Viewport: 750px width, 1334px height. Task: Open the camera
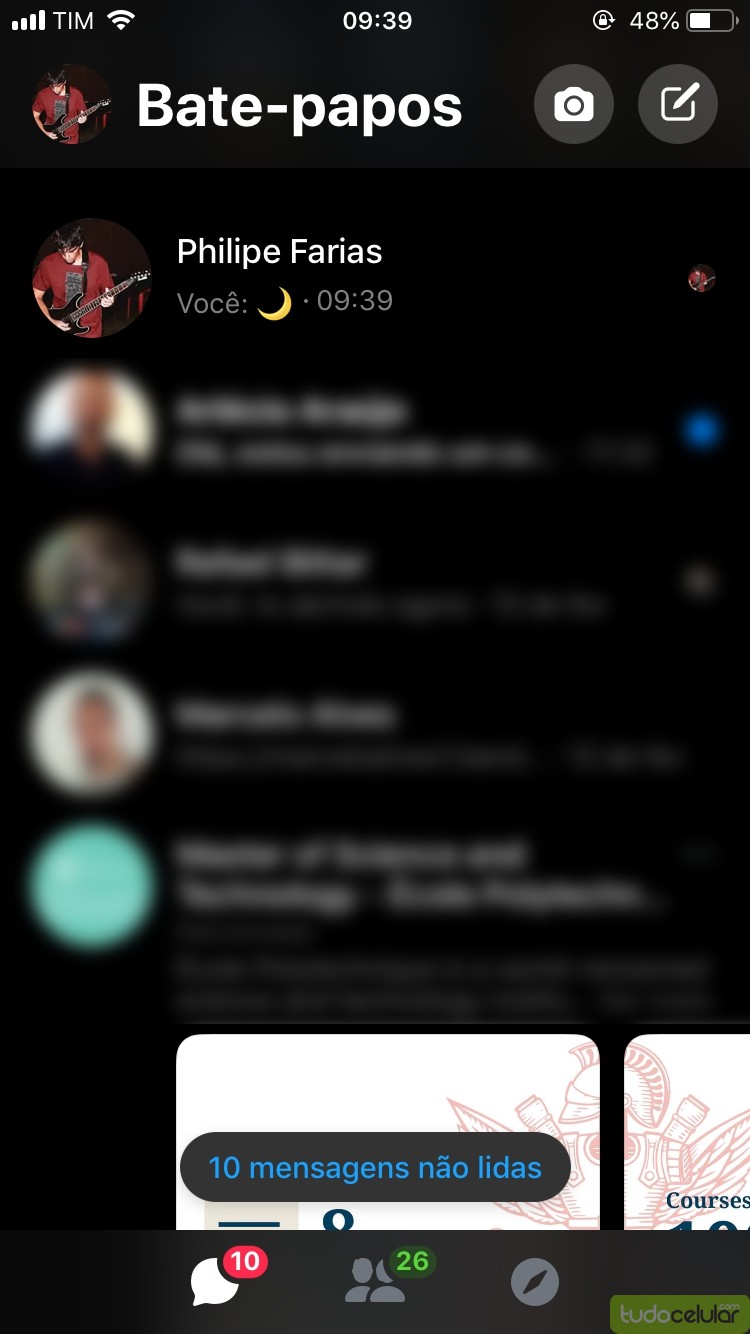574,105
